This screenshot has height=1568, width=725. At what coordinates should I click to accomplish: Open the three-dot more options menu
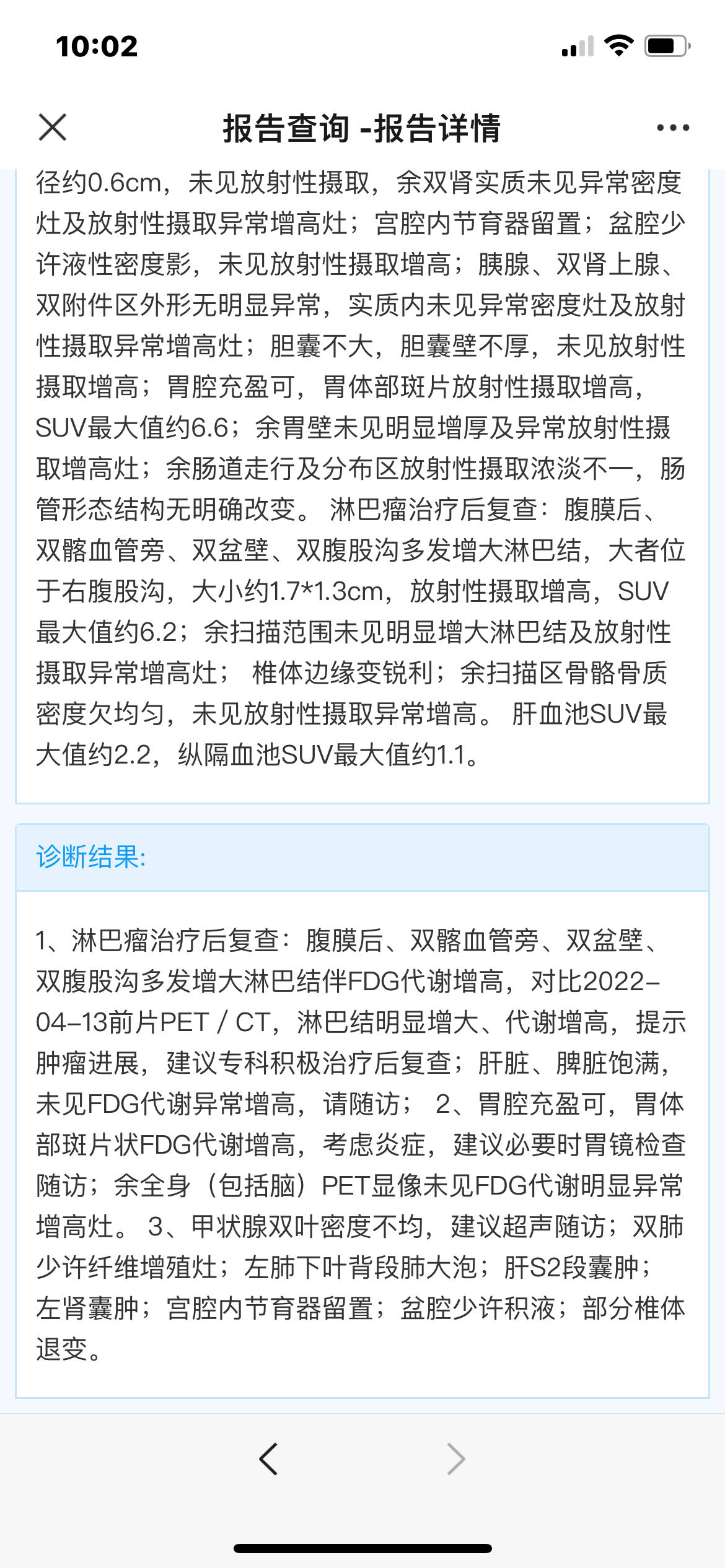(x=673, y=128)
